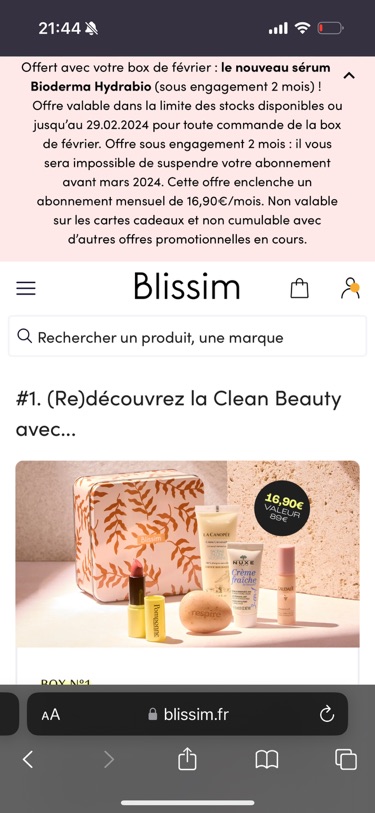Show all open Safari tabs
This screenshot has width=375, height=813.
coord(346,760)
